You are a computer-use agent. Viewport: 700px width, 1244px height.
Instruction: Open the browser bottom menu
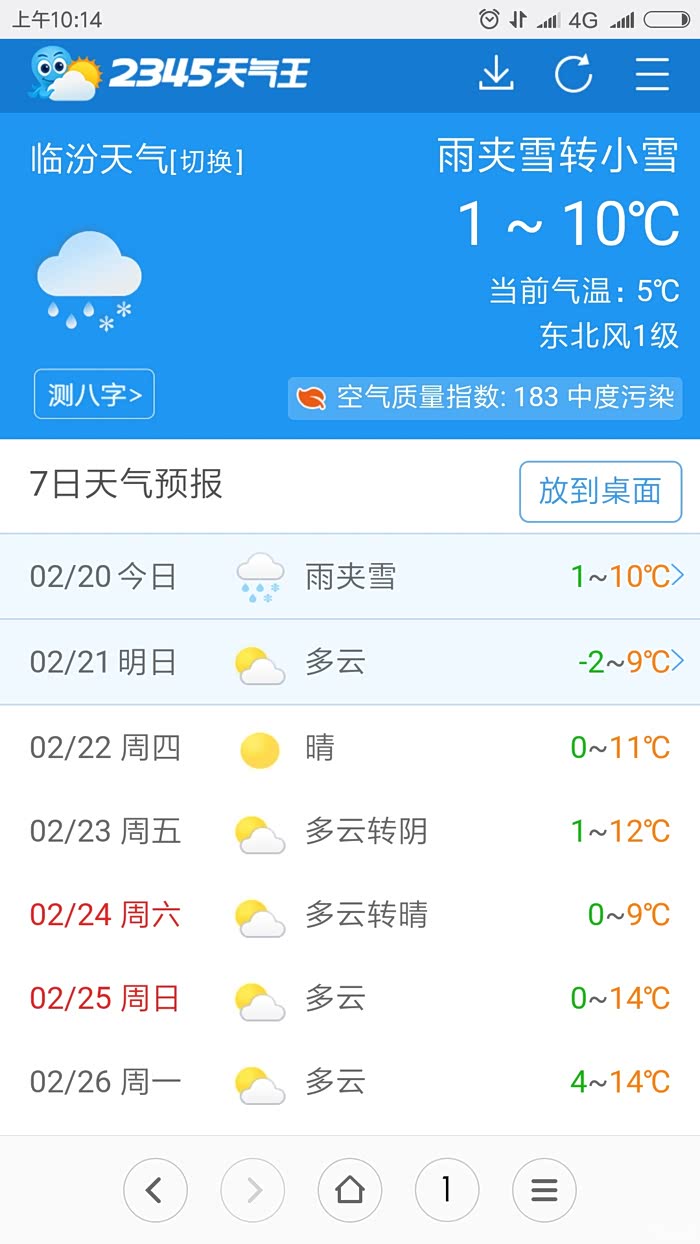(544, 1190)
